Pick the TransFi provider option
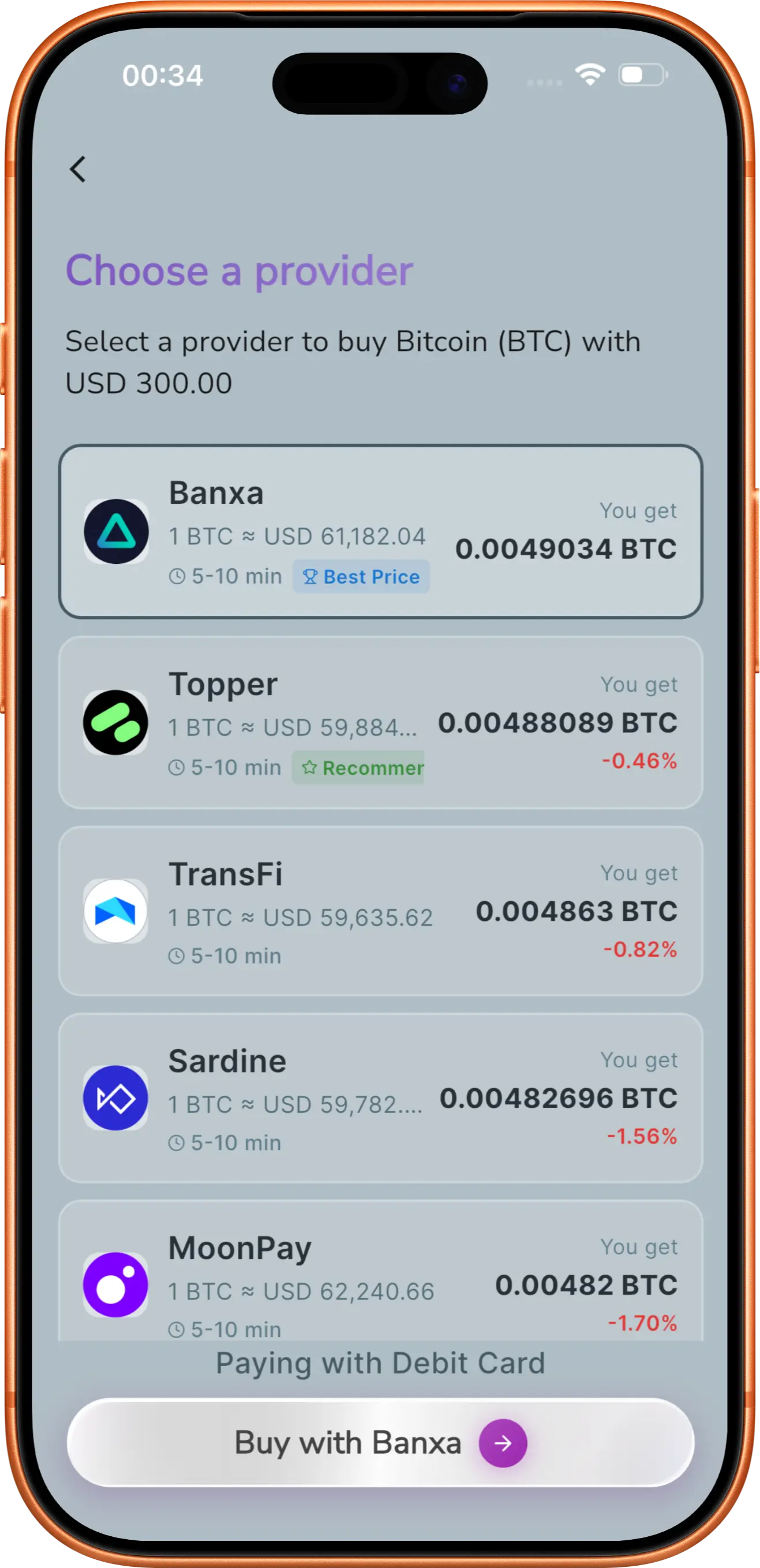Viewport: 760px width, 1568px height. (x=380, y=911)
